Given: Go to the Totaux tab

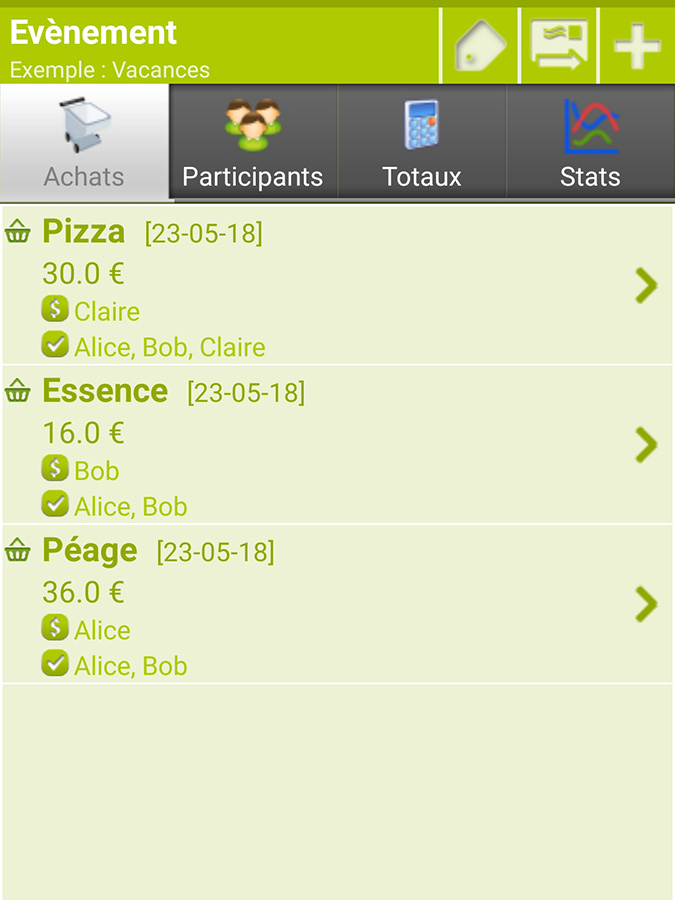Looking at the screenshot, I should pos(422,142).
